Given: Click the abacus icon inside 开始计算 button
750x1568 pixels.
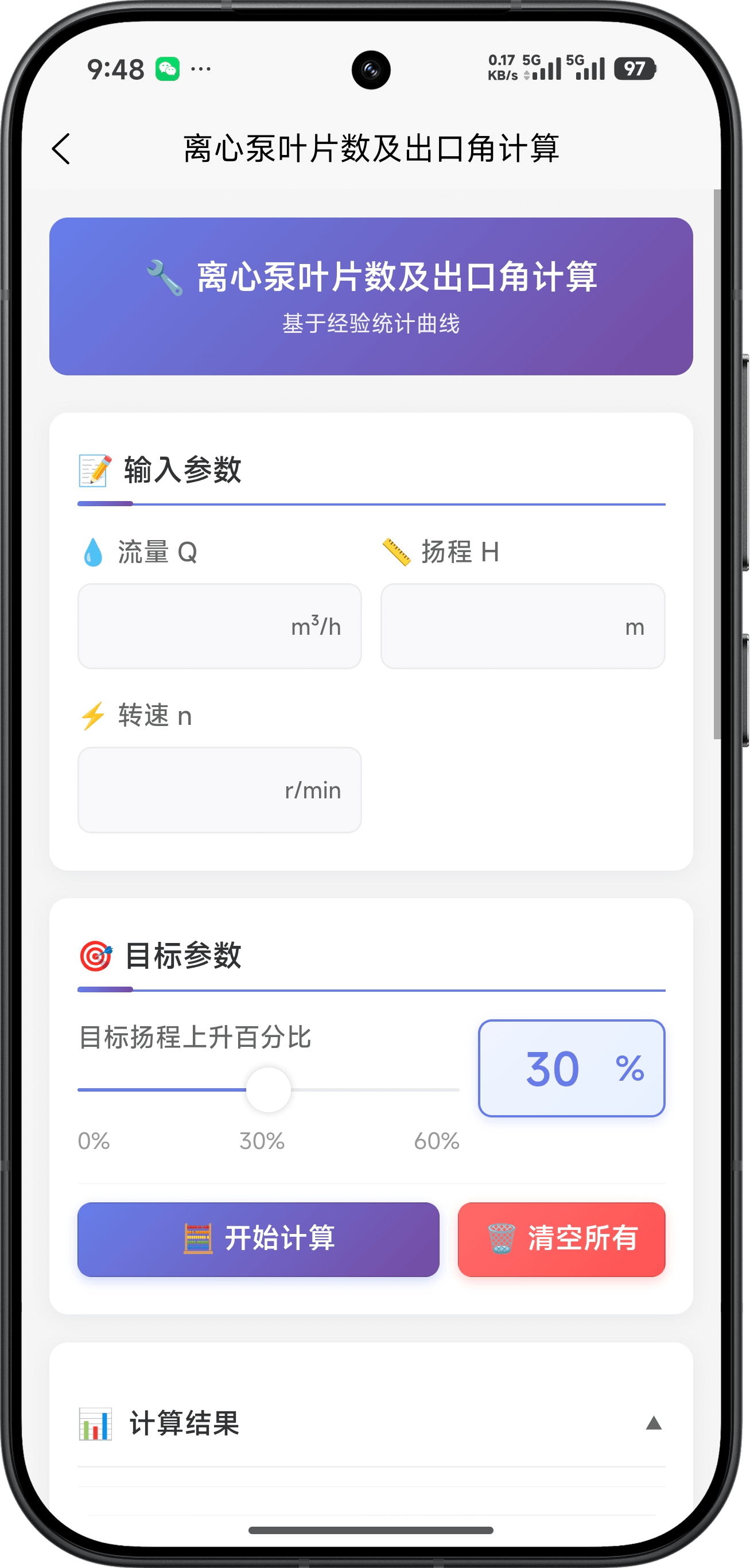Looking at the screenshot, I should click(x=199, y=1240).
